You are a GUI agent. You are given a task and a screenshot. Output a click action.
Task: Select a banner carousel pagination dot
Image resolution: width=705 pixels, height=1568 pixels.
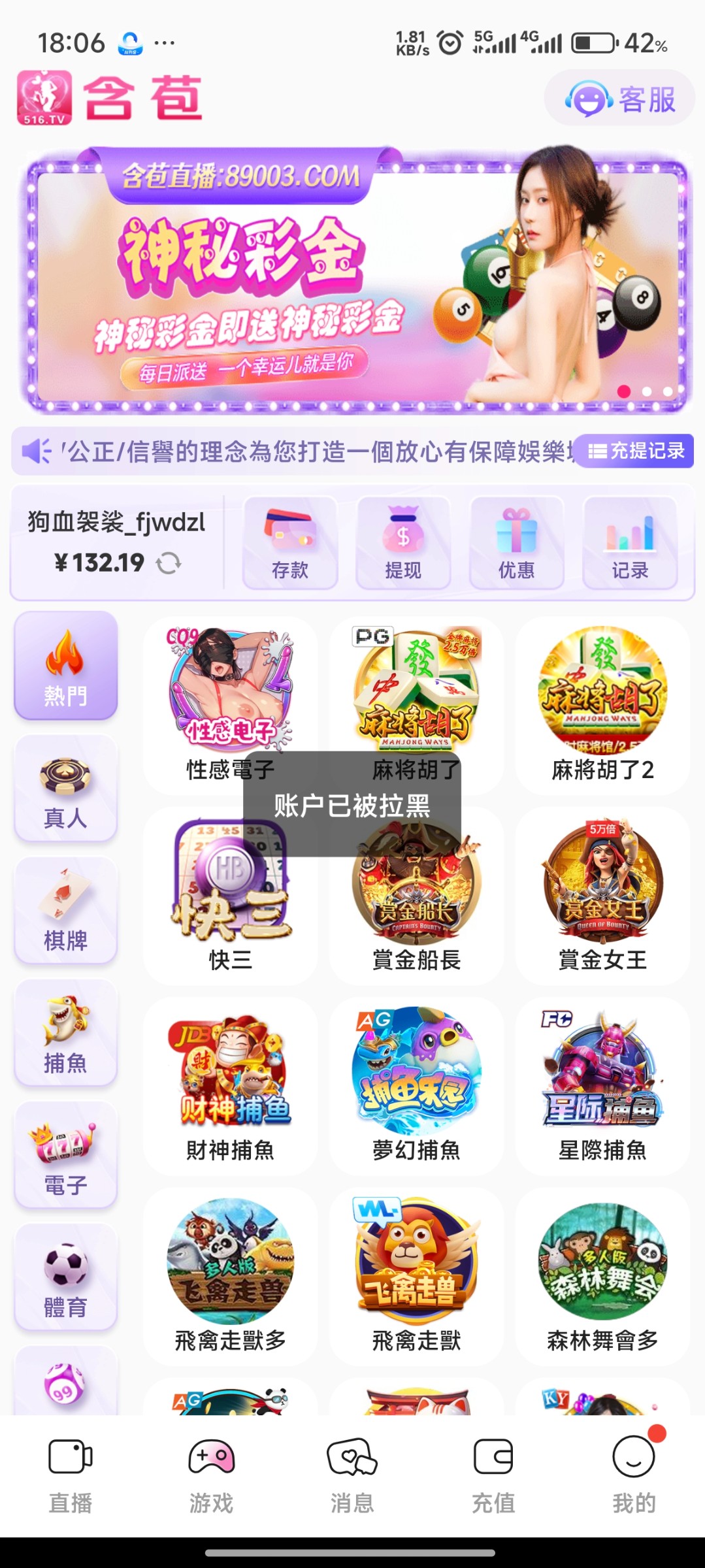(625, 390)
